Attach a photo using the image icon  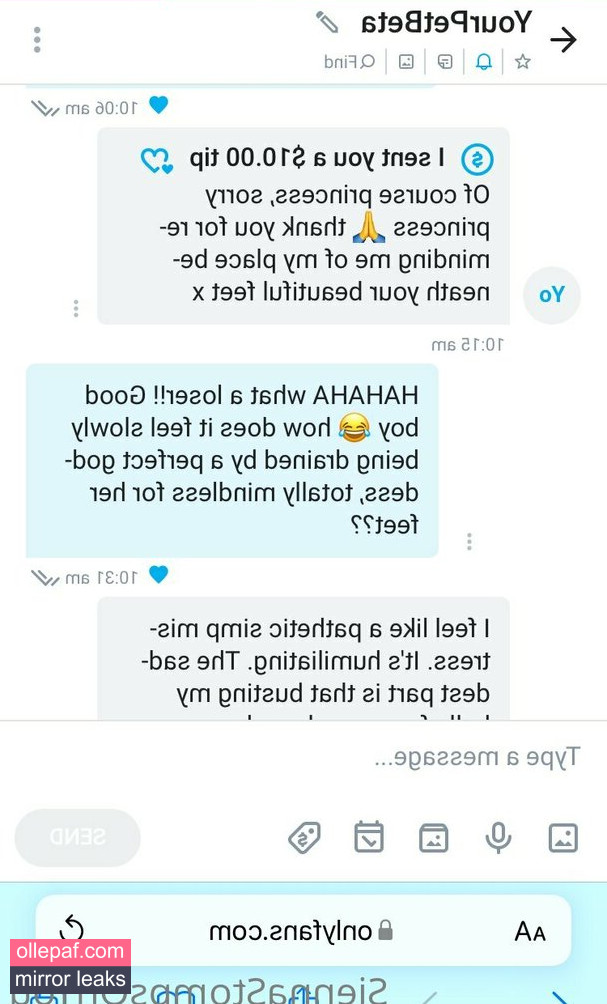pyautogui.click(x=563, y=837)
